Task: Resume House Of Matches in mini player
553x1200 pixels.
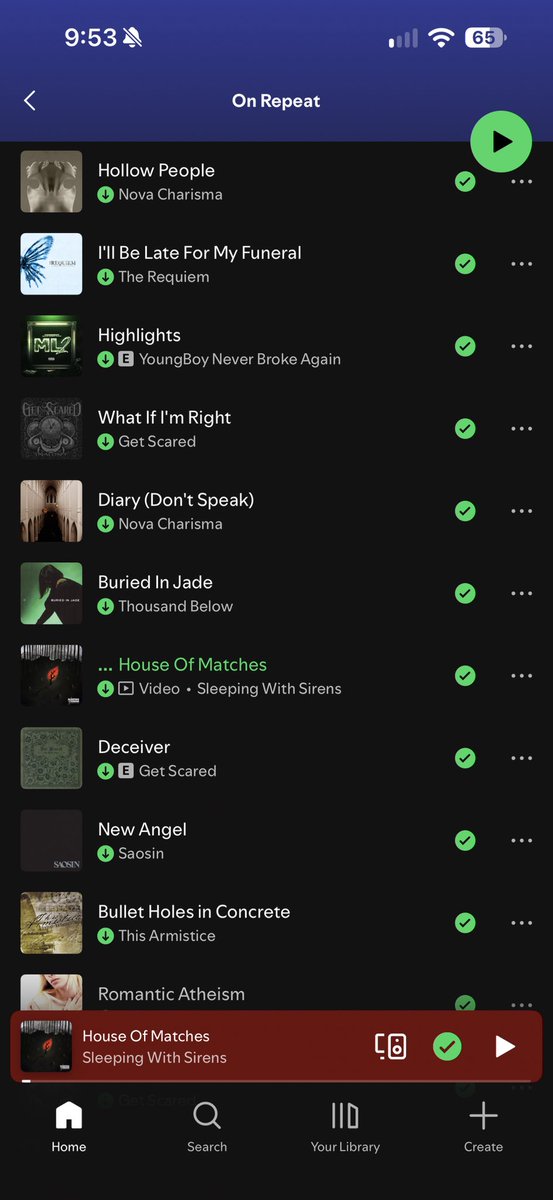Action: 505,1046
